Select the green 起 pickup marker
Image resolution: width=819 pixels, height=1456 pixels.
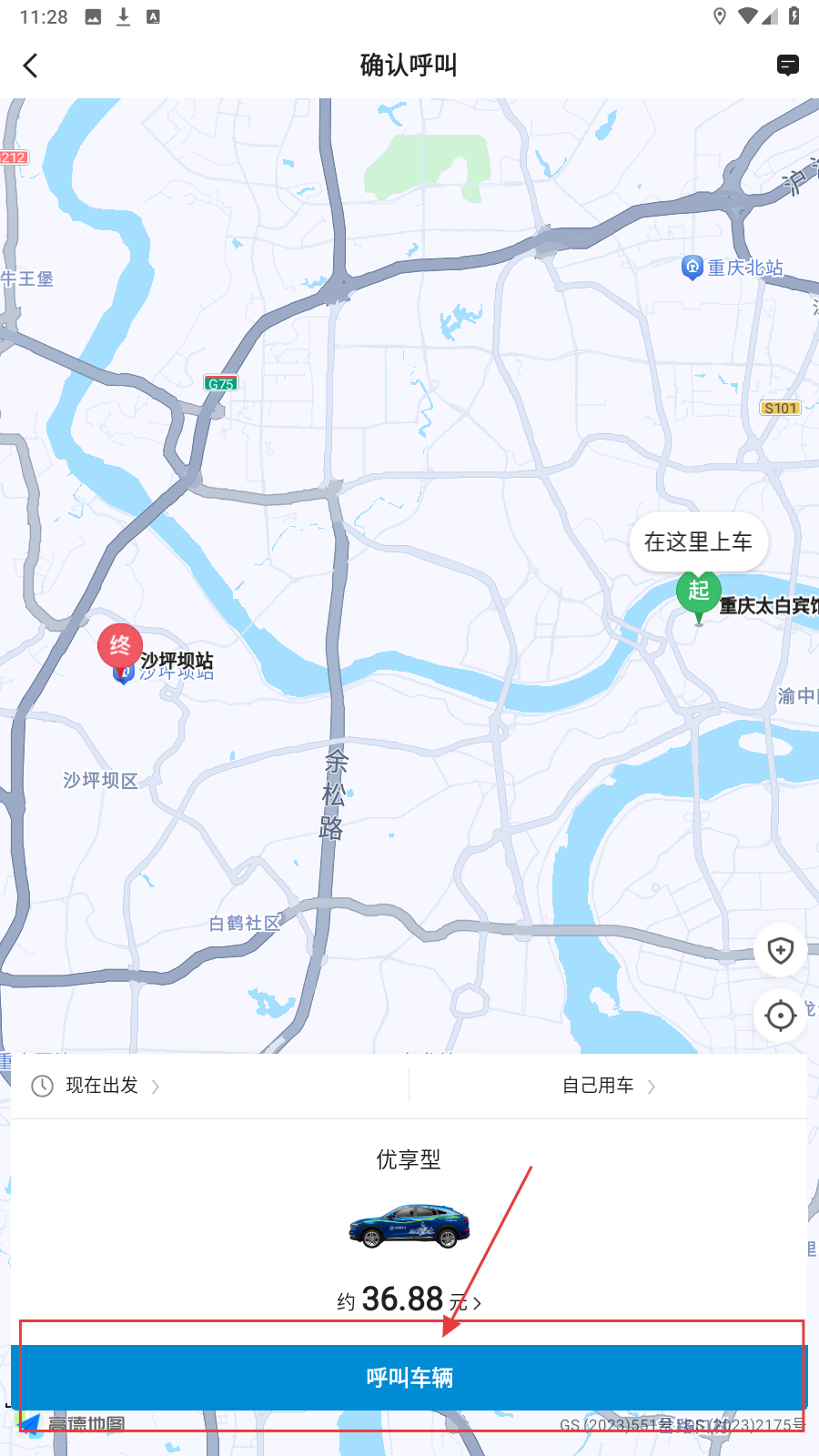[x=698, y=592]
